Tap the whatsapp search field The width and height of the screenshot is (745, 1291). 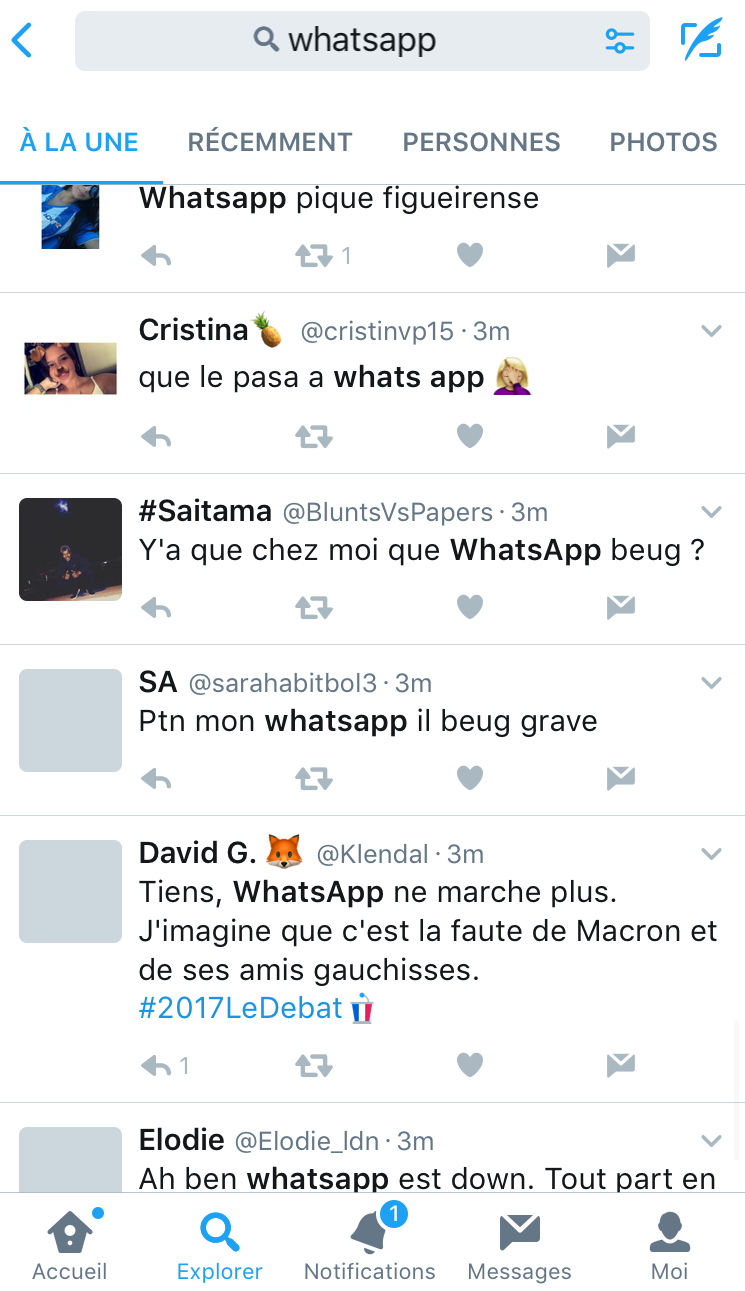point(362,41)
